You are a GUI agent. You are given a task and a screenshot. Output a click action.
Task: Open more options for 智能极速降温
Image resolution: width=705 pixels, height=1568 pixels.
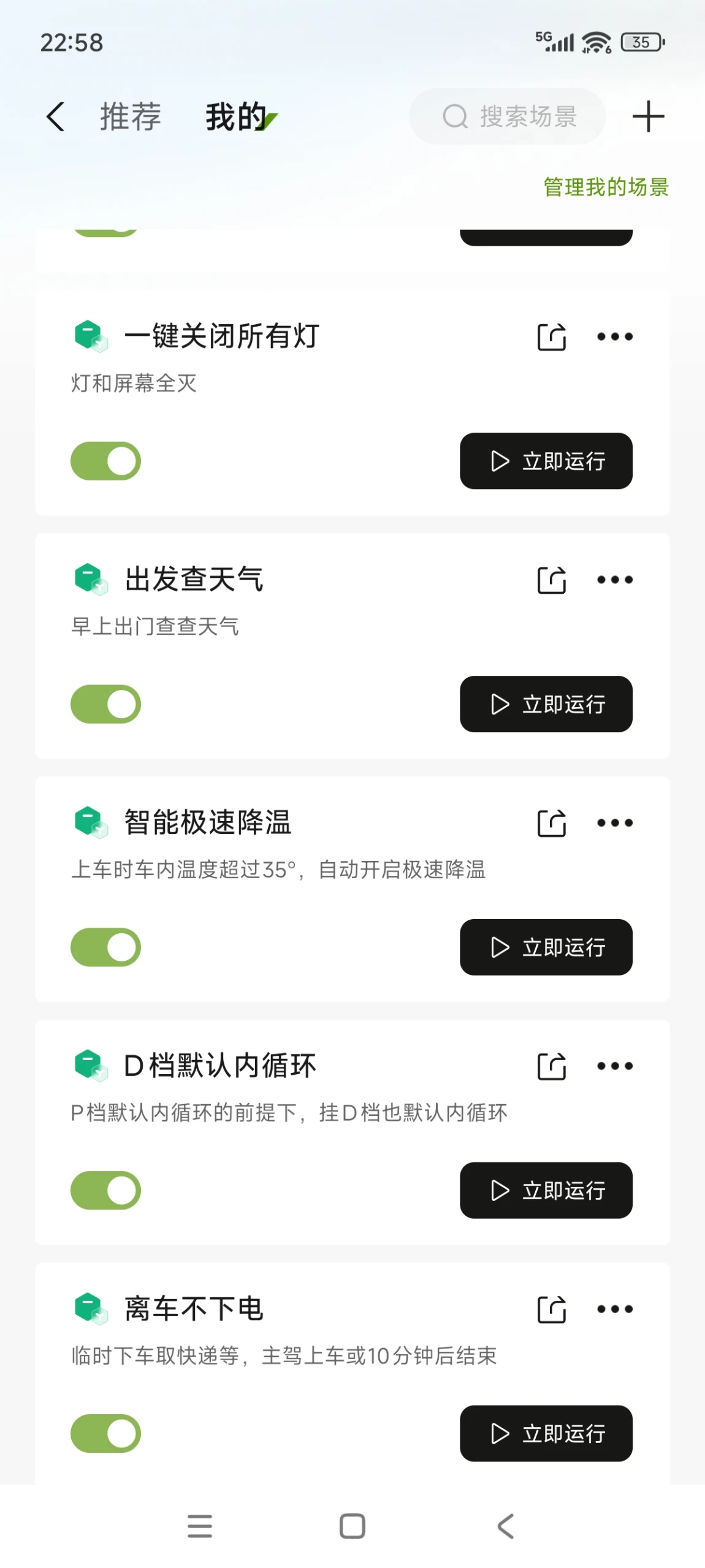(x=615, y=823)
